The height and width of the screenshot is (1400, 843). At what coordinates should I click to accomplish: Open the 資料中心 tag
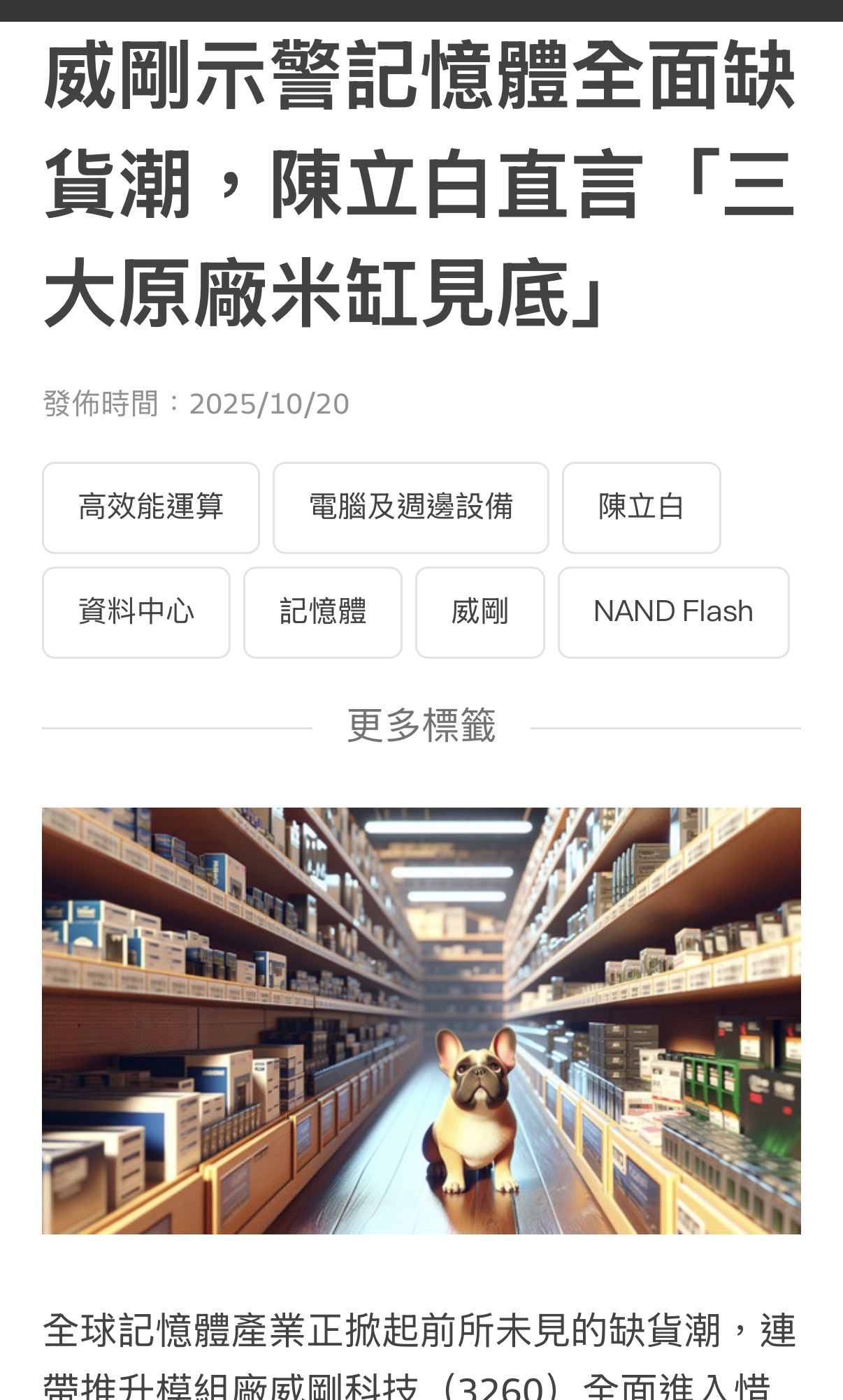pos(136,613)
